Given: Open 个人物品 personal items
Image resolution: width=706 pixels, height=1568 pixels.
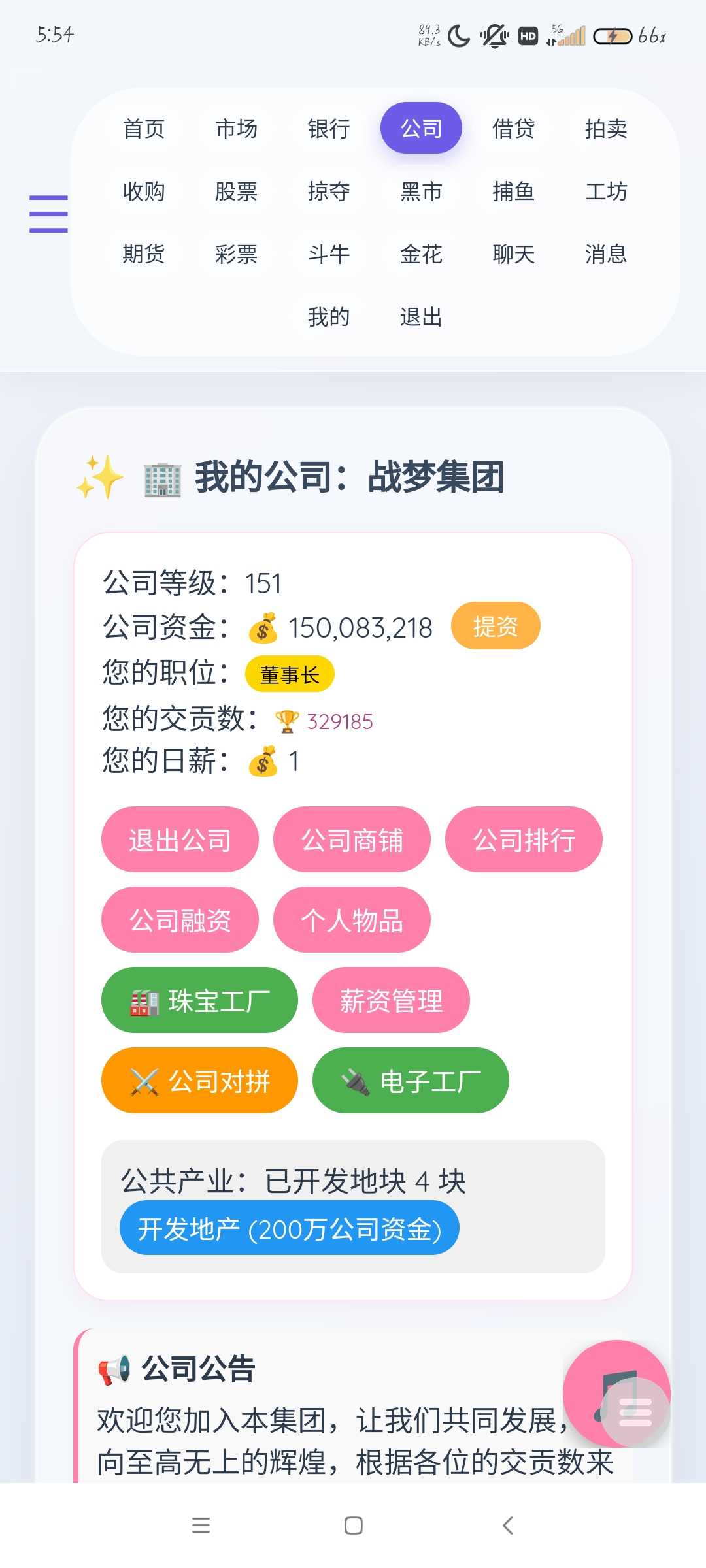Looking at the screenshot, I should coord(352,920).
